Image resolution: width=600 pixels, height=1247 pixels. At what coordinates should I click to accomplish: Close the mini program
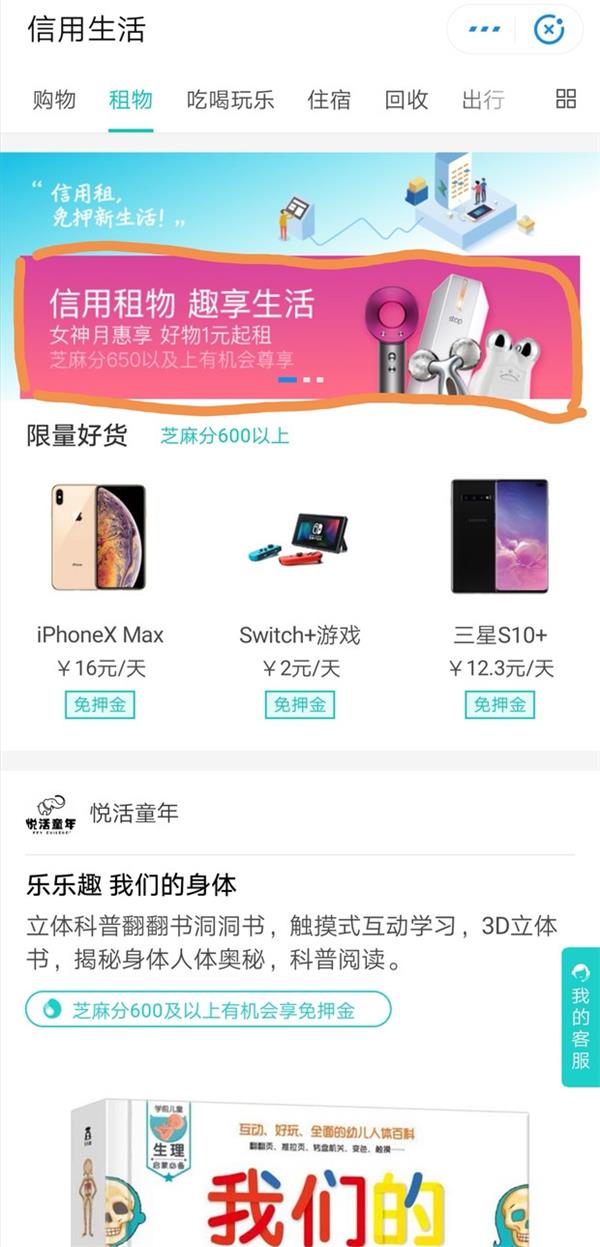click(549, 29)
